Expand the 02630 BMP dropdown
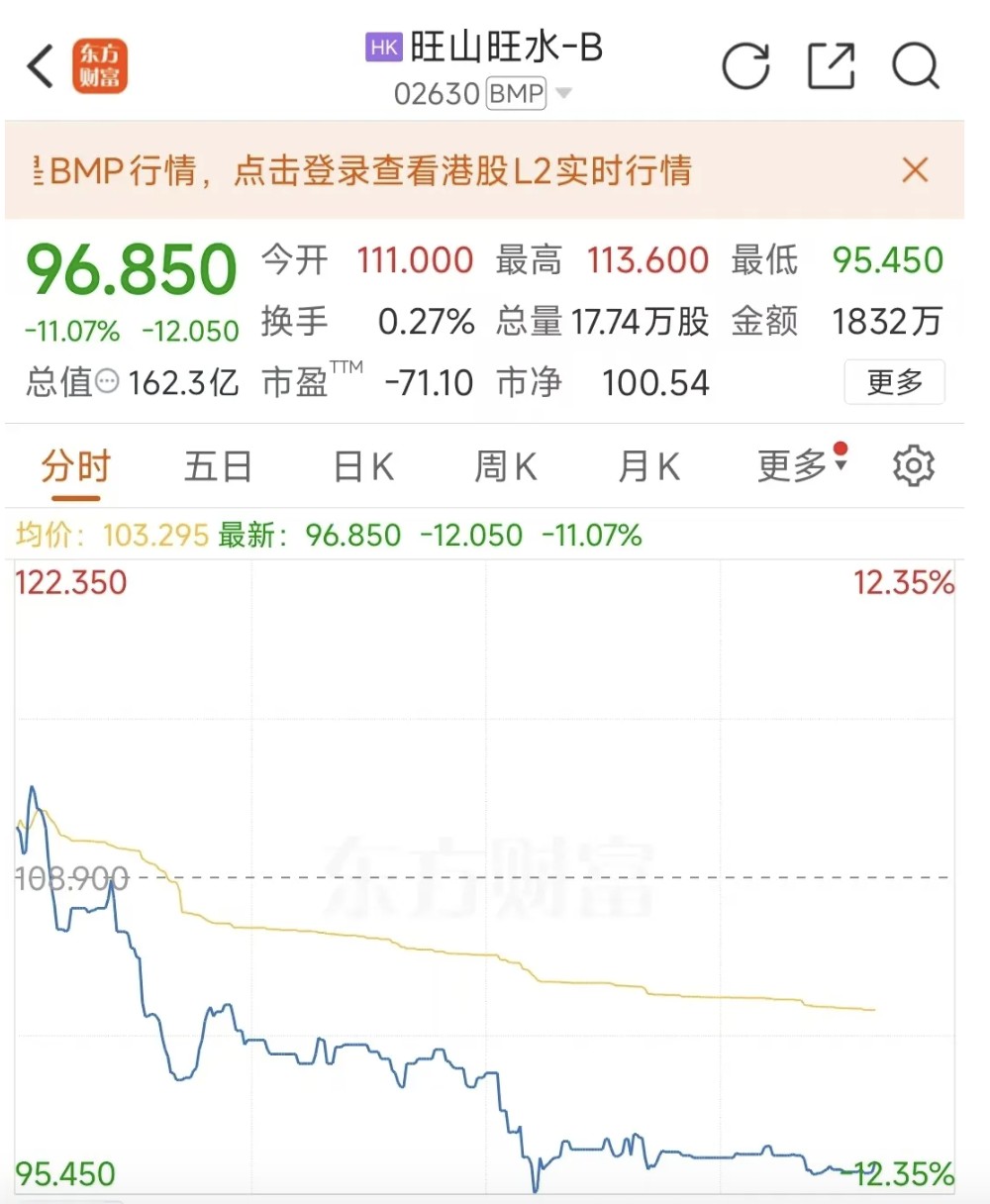 click(563, 94)
